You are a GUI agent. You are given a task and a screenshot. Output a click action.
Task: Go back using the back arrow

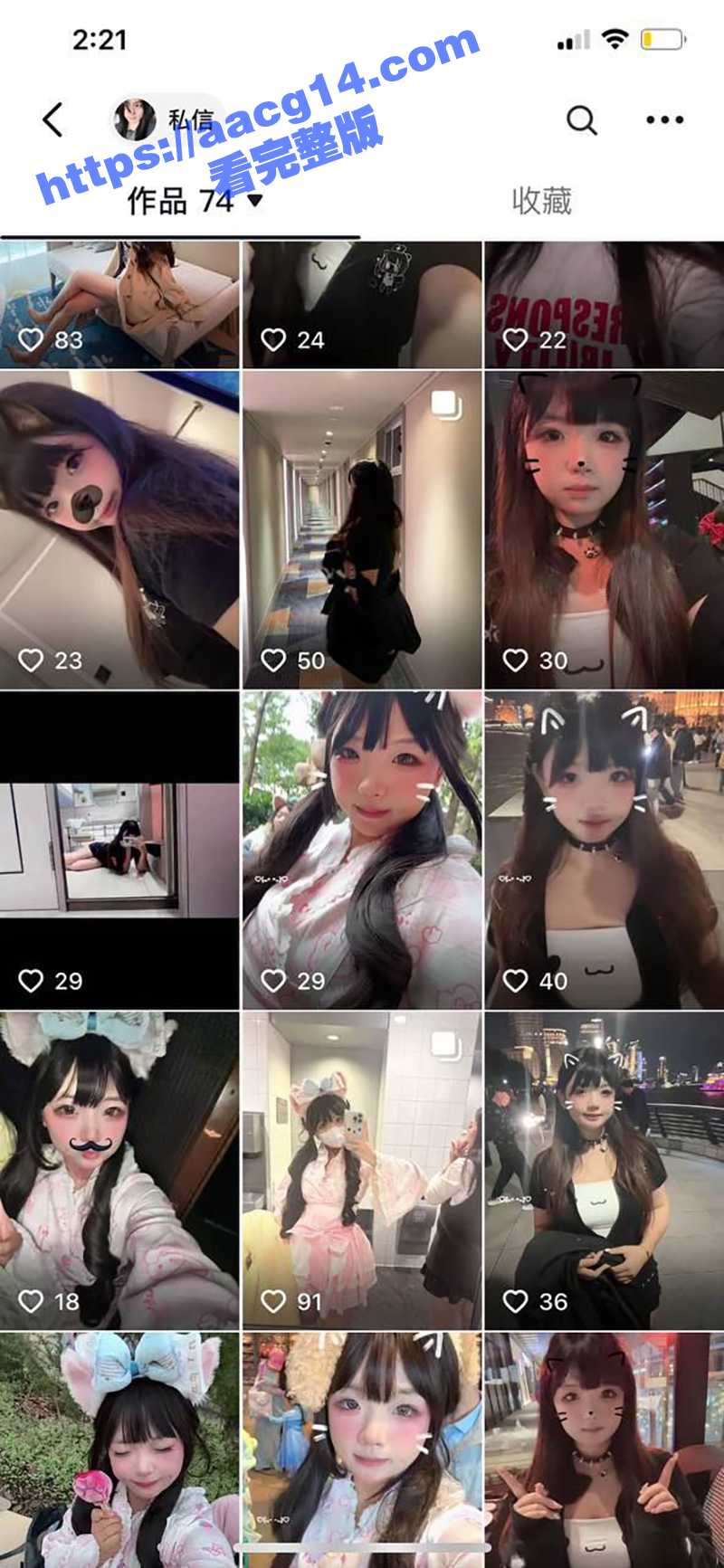coord(53,119)
